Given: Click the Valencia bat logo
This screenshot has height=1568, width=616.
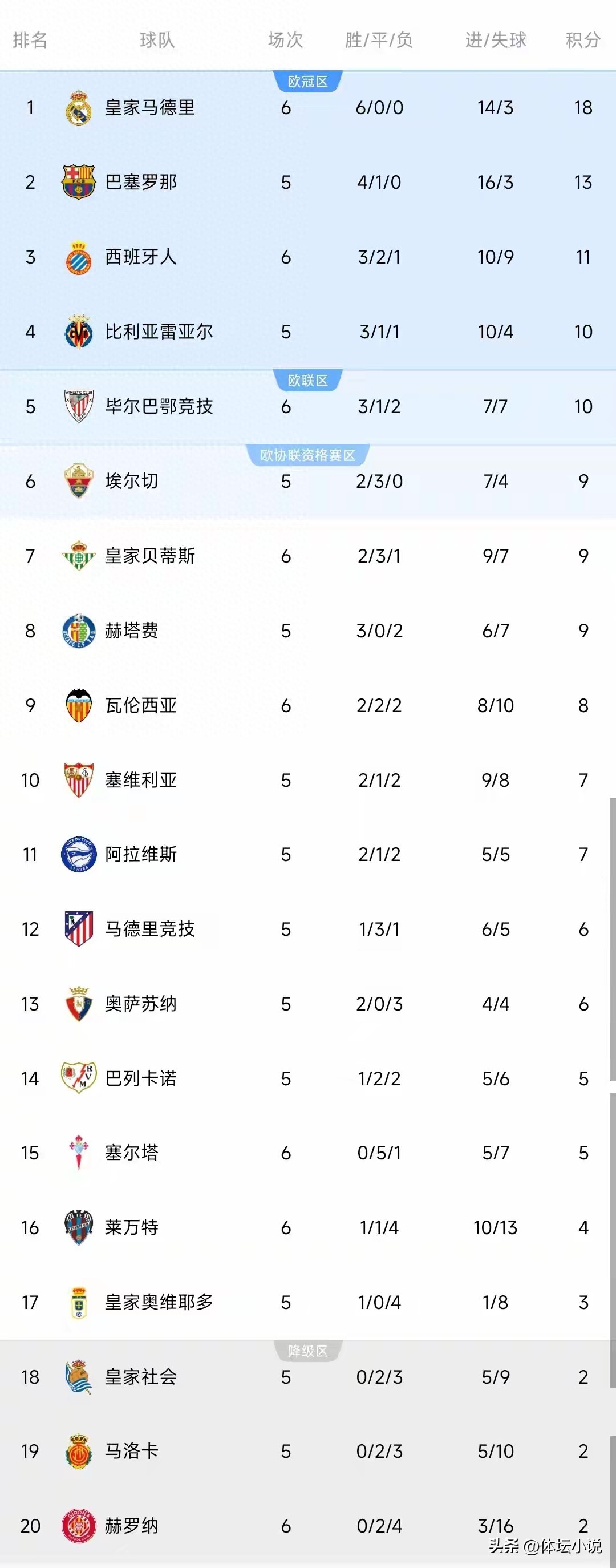Looking at the screenshot, I should click(x=78, y=705).
